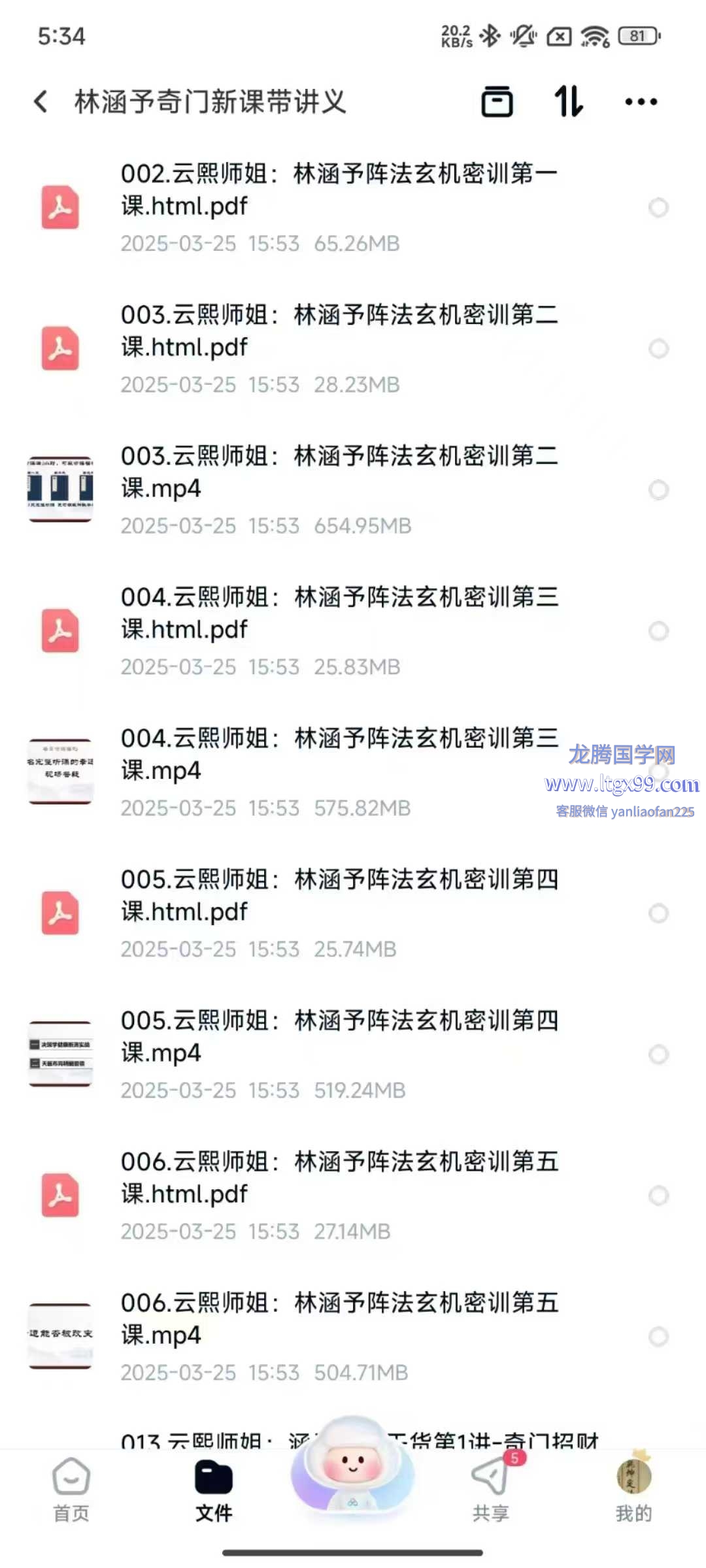Switch to the 首页 tab
The height and width of the screenshot is (1568, 706).
tap(71, 1490)
